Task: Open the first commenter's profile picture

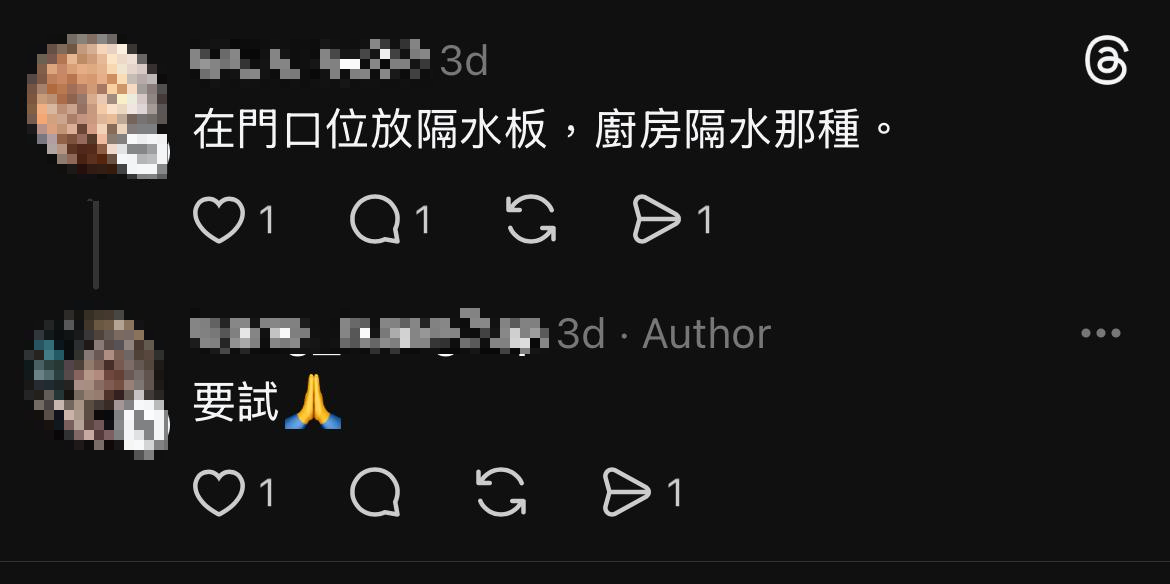Action: pos(97,105)
